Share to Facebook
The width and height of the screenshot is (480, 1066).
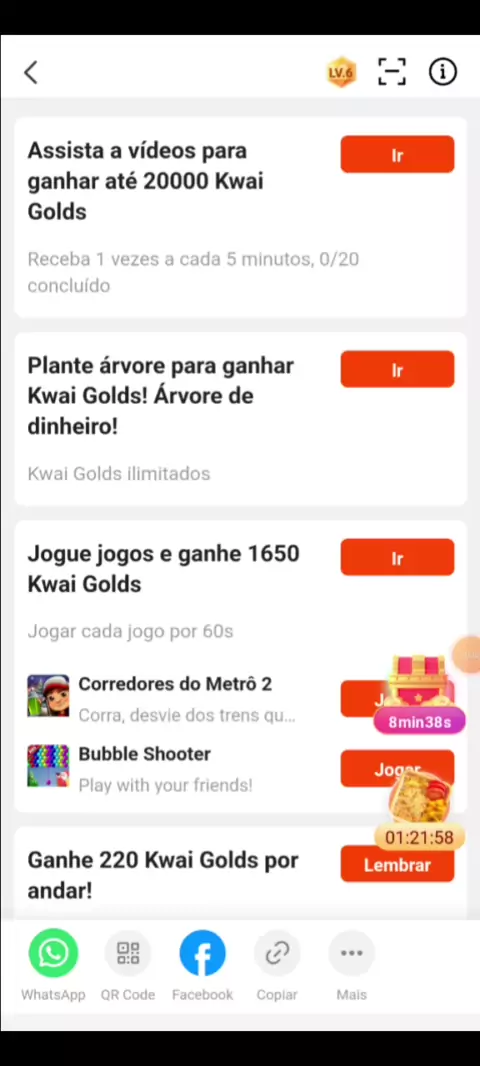(x=202, y=965)
